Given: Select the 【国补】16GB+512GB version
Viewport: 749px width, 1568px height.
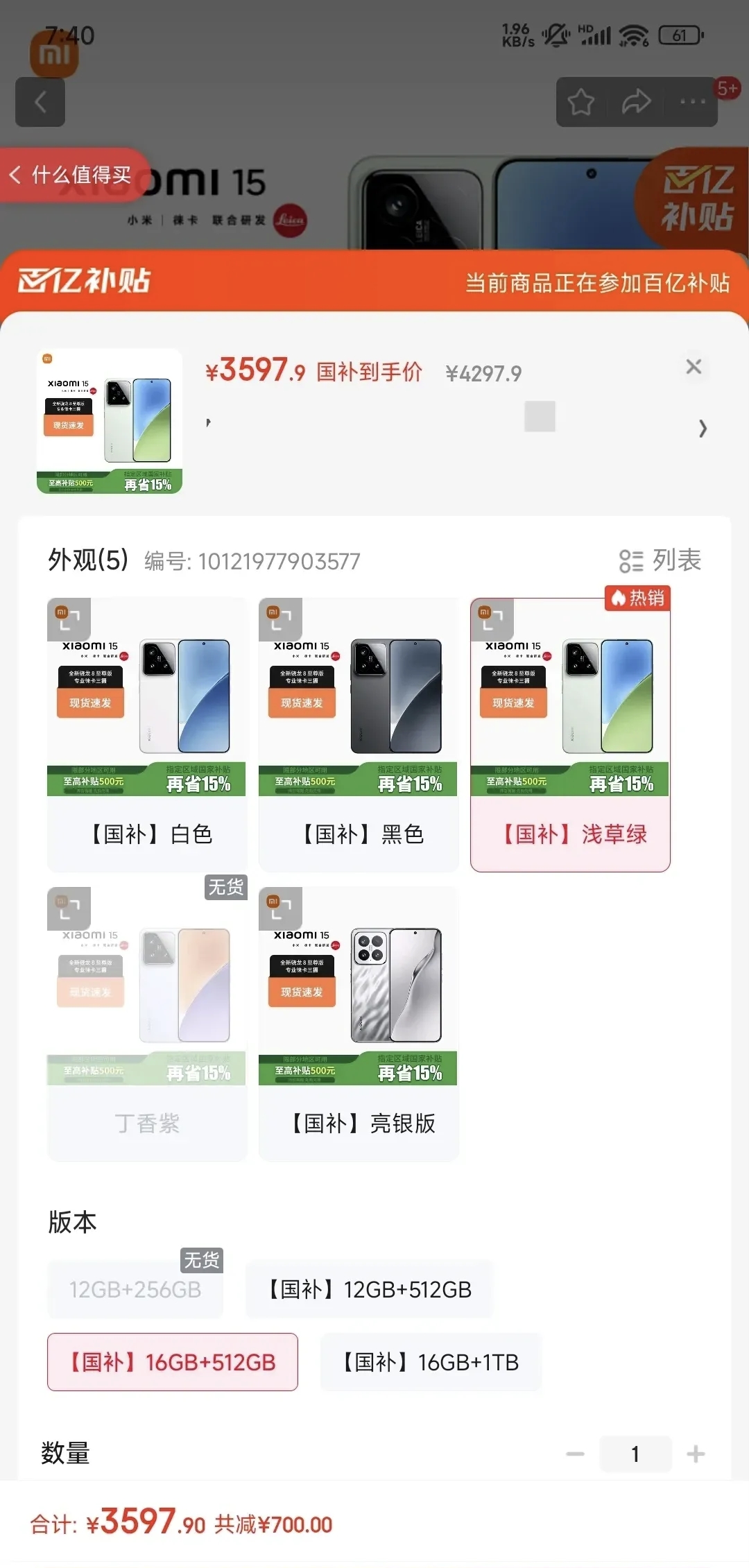Looking at the screenshot, I should 173,1362.
